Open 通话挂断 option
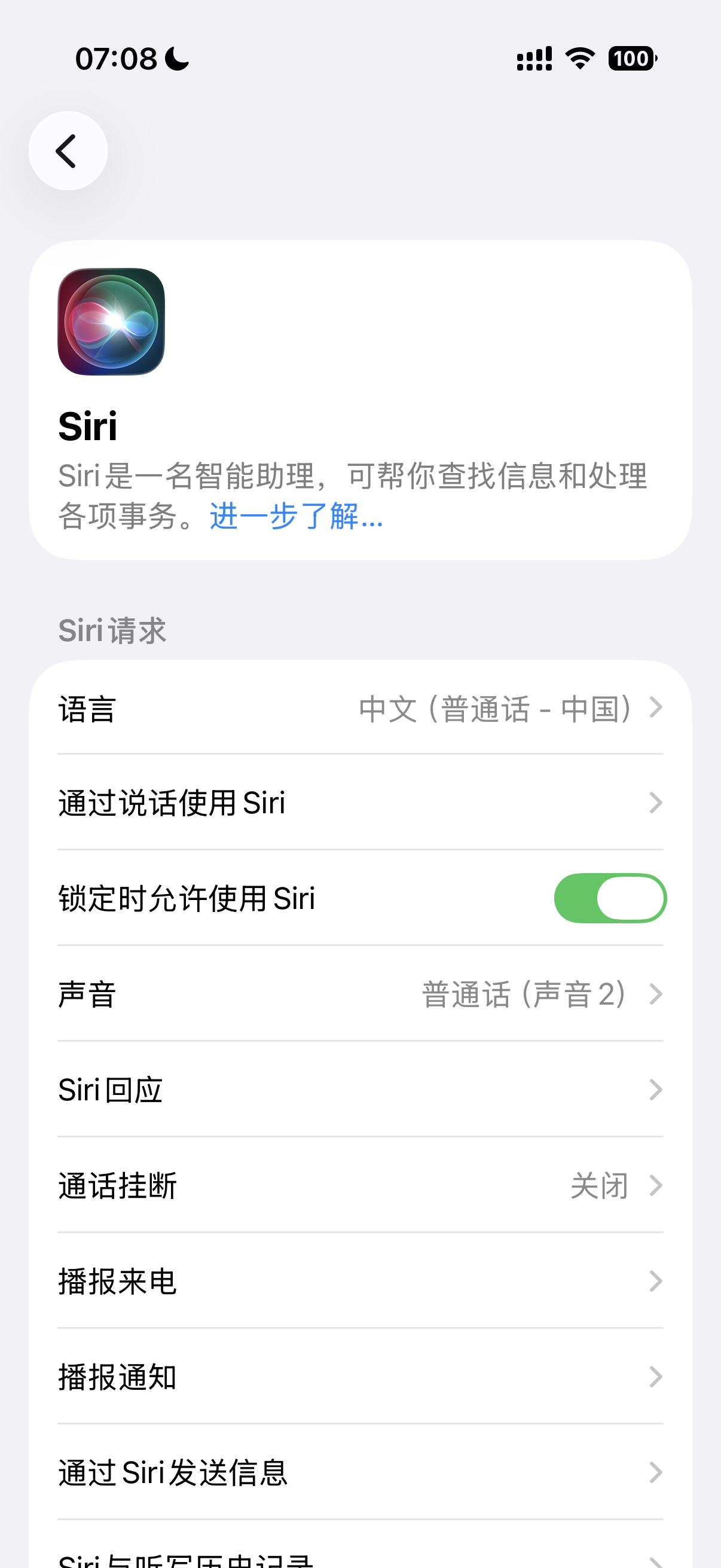This screenshot has width=721, height=1568. [360, 1185]
